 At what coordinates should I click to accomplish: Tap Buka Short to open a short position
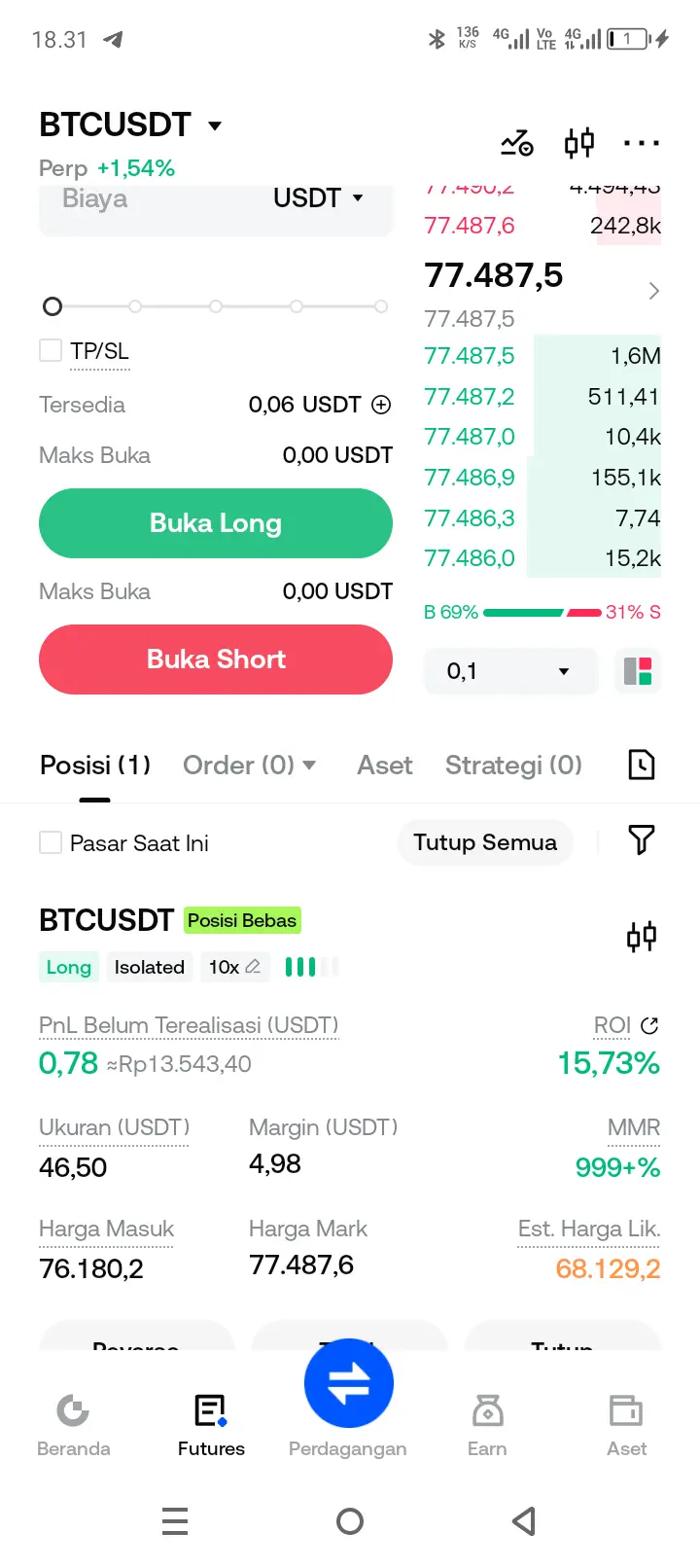coord(216,659)
